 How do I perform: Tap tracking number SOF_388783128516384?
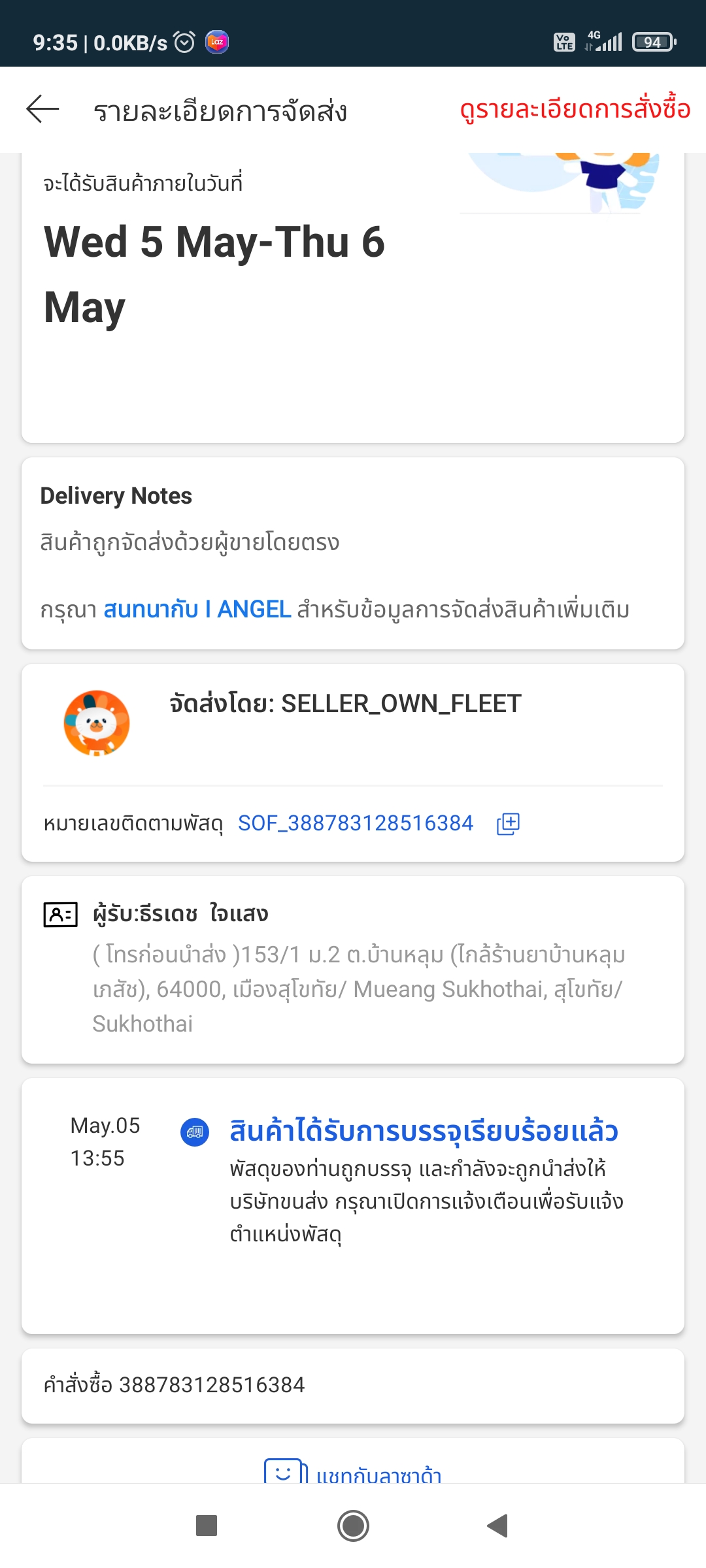coord(355,823)
